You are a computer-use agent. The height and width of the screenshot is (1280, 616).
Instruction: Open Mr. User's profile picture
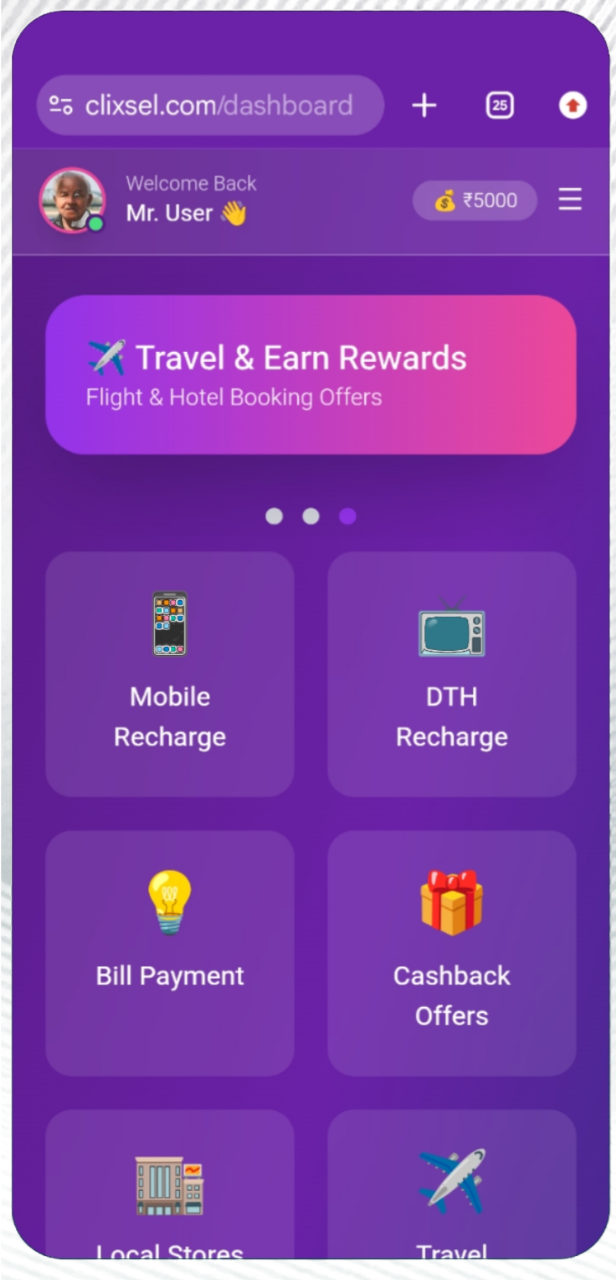[72, 200]
